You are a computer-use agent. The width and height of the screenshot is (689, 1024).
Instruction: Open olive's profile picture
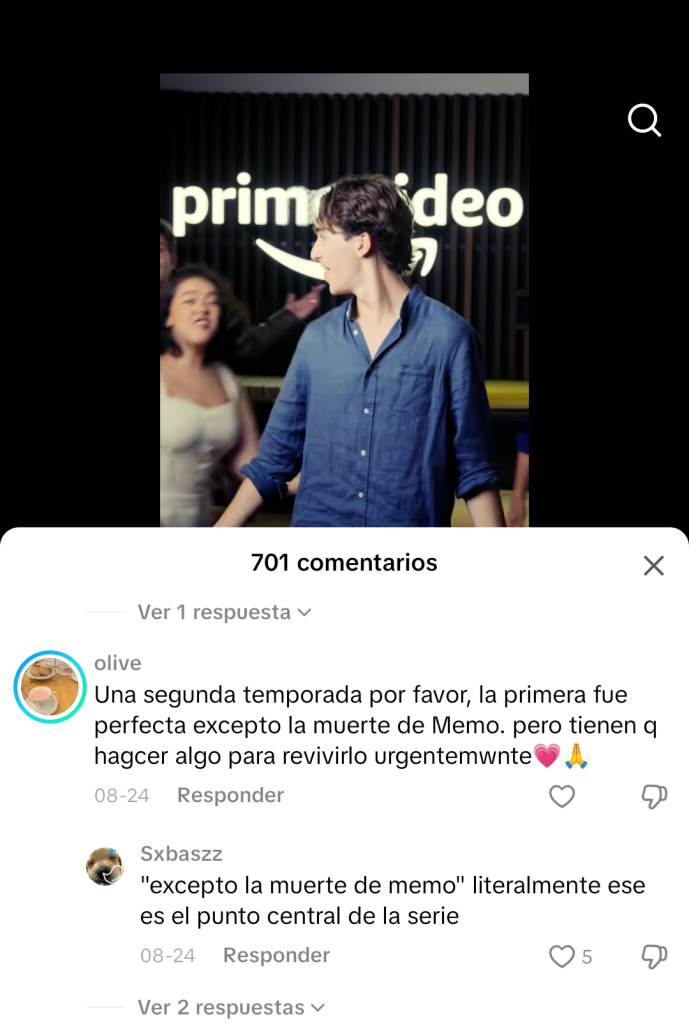(x=50, y=686)
